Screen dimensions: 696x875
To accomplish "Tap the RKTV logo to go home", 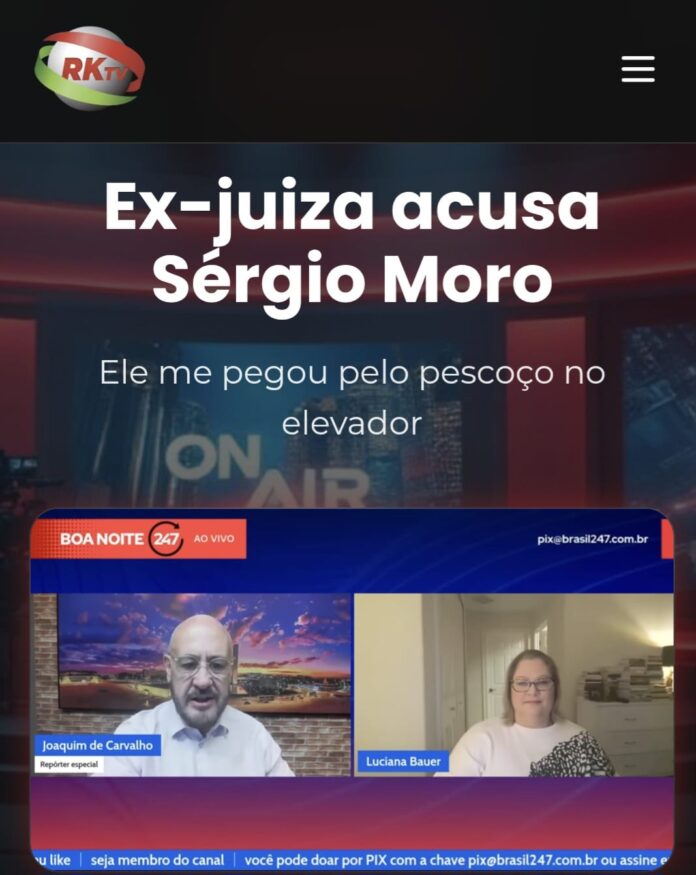I will pos(89,68).
